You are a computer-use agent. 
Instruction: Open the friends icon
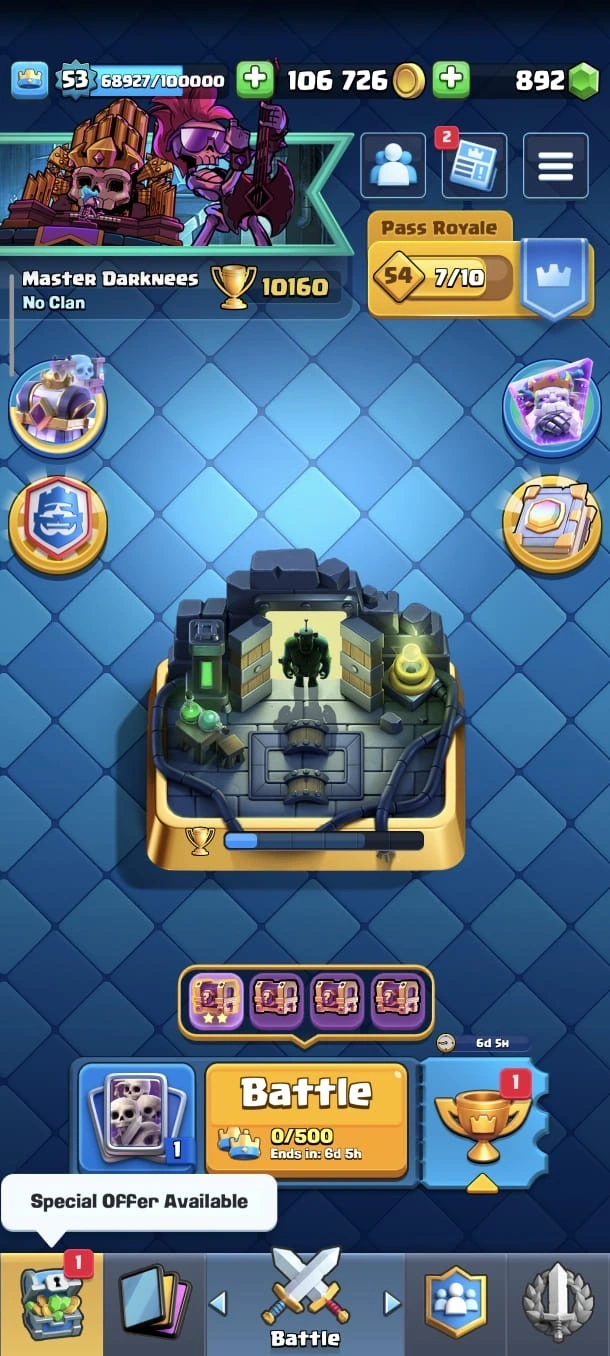(393, 166)
